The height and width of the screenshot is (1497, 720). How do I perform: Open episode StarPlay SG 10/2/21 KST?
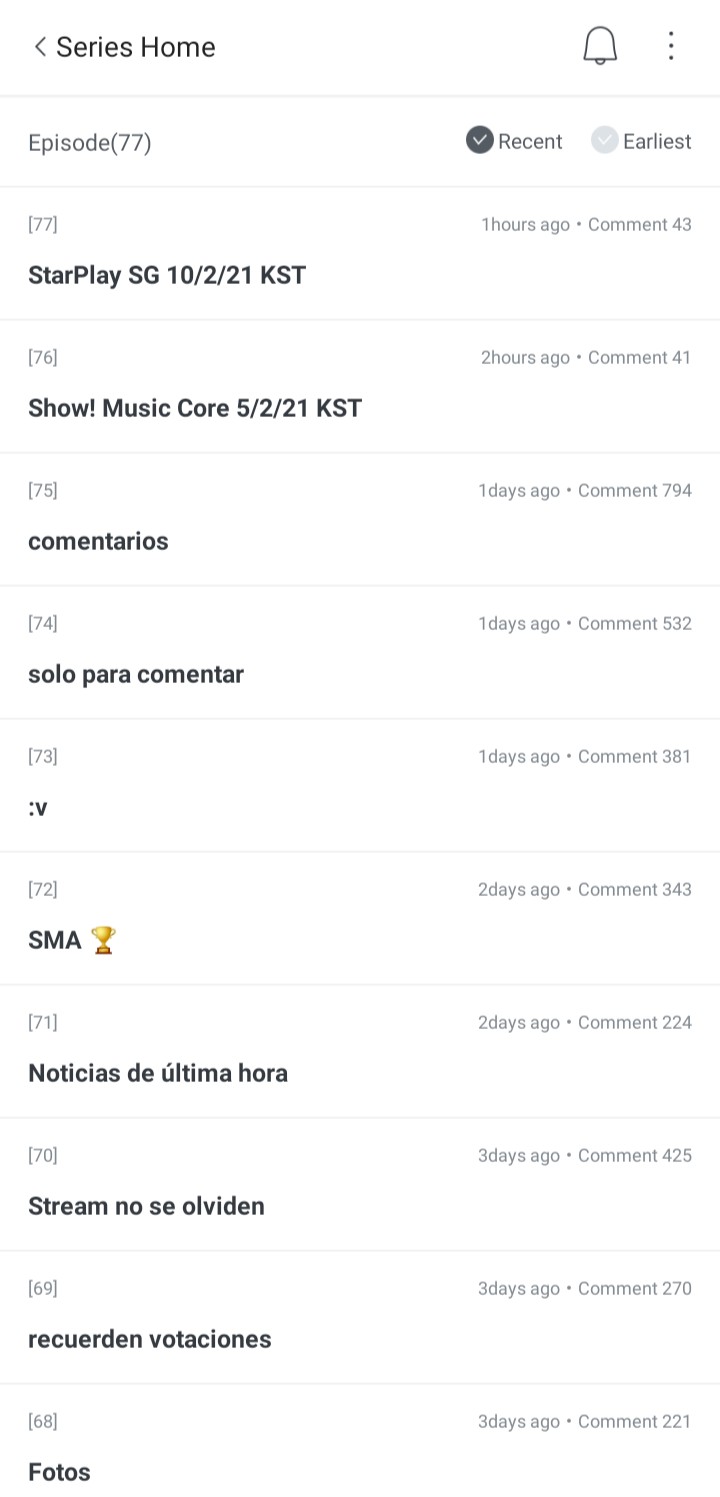167,275
